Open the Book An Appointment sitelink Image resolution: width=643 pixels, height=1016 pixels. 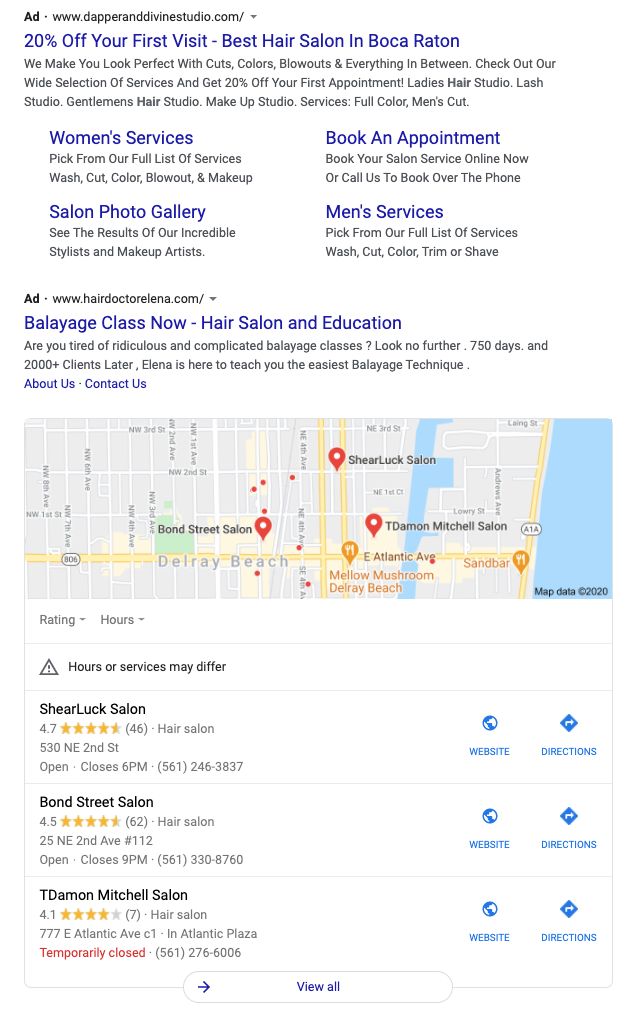pyautogui.click(x=412, y=138)
